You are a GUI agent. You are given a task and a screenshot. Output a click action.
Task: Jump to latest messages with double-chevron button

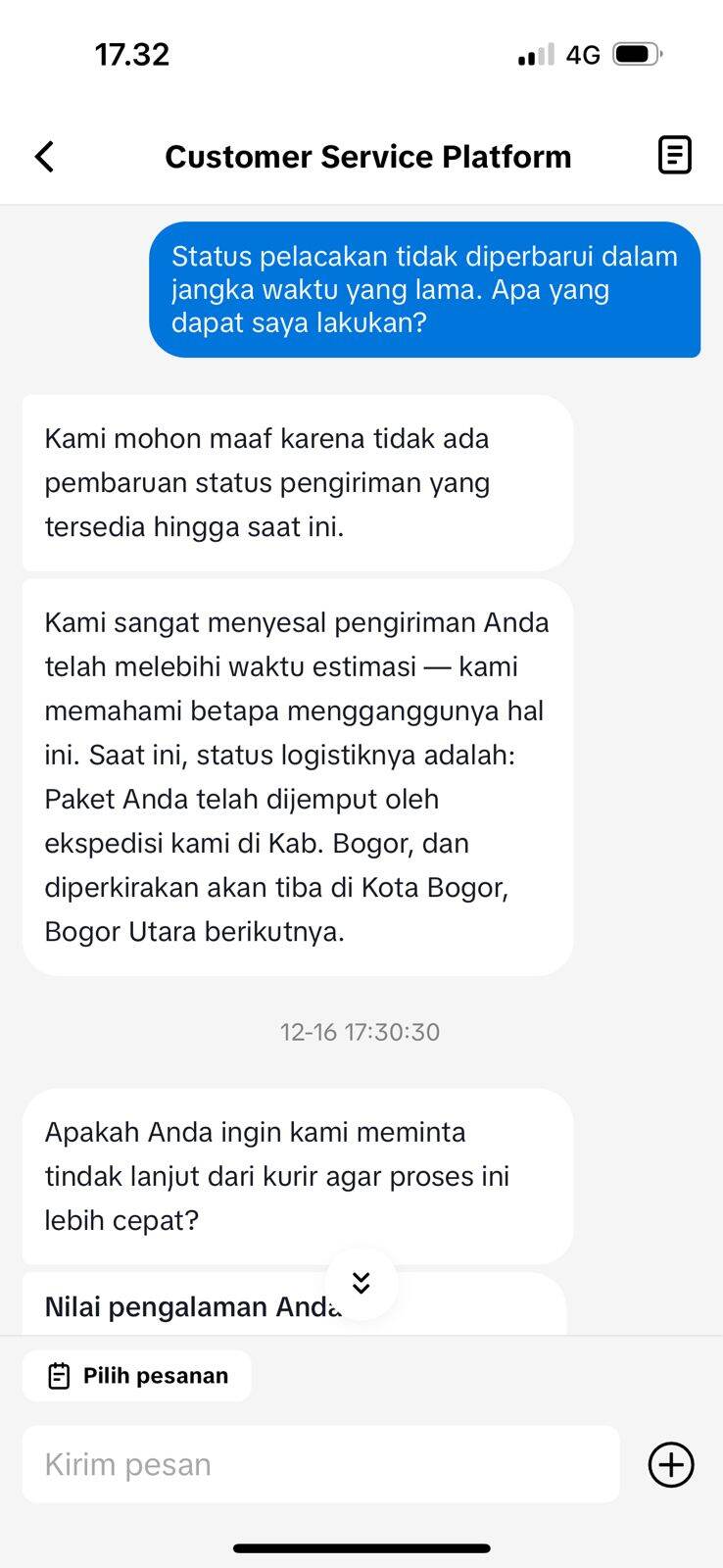coord(361,1283)
